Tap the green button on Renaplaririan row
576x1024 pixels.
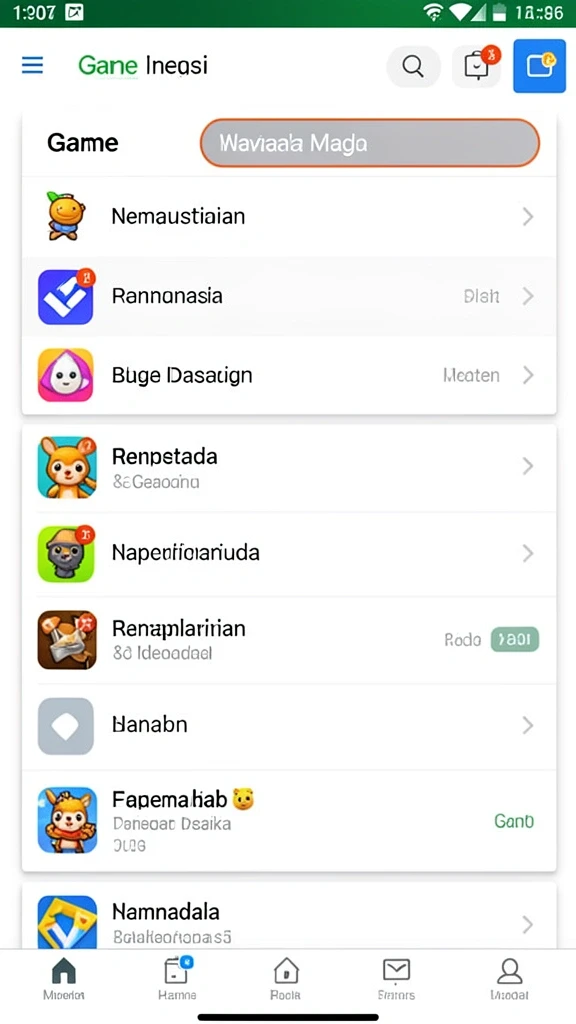point(515,639)
